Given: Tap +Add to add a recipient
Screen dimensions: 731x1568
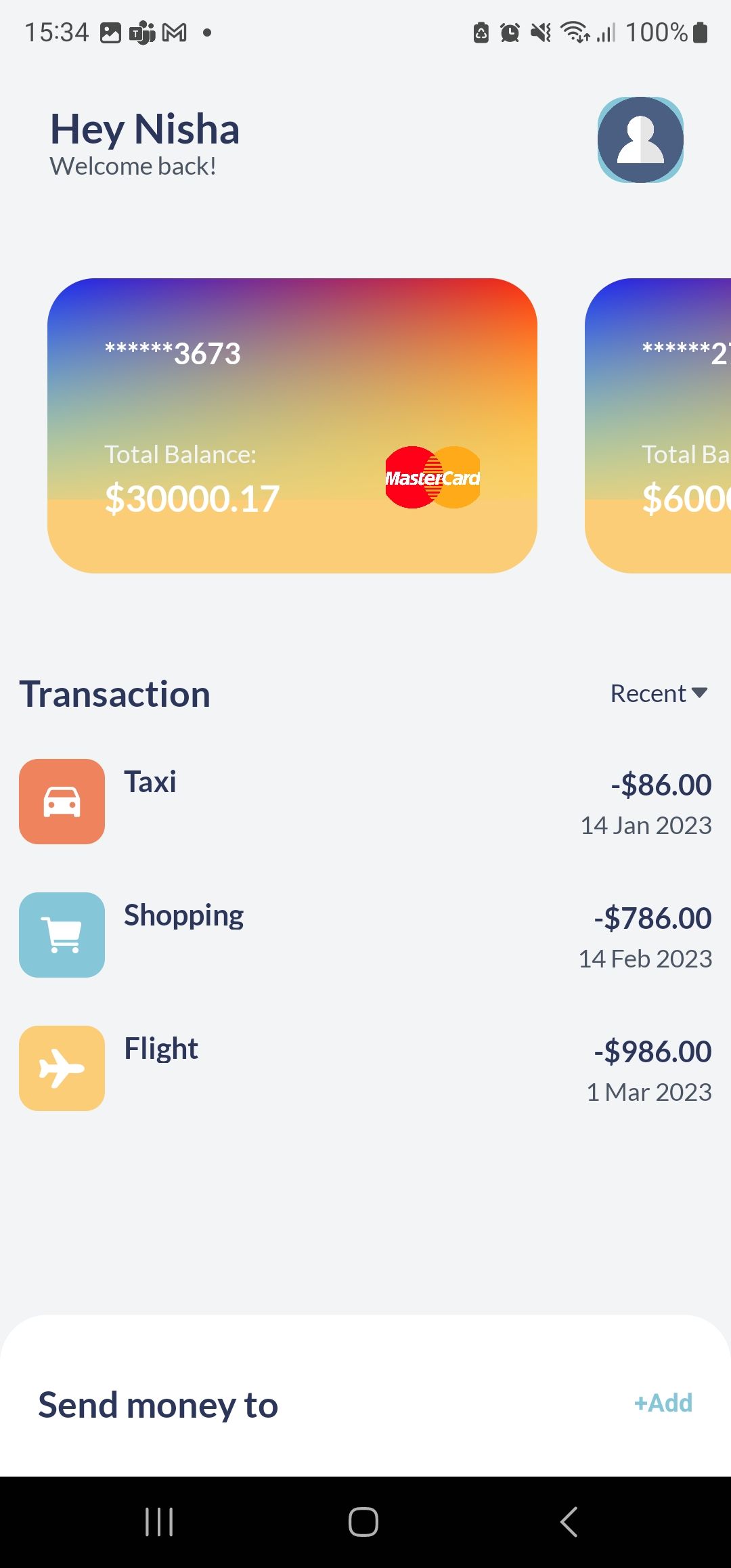Looking at the screenshot, I should coord(663,1403).
